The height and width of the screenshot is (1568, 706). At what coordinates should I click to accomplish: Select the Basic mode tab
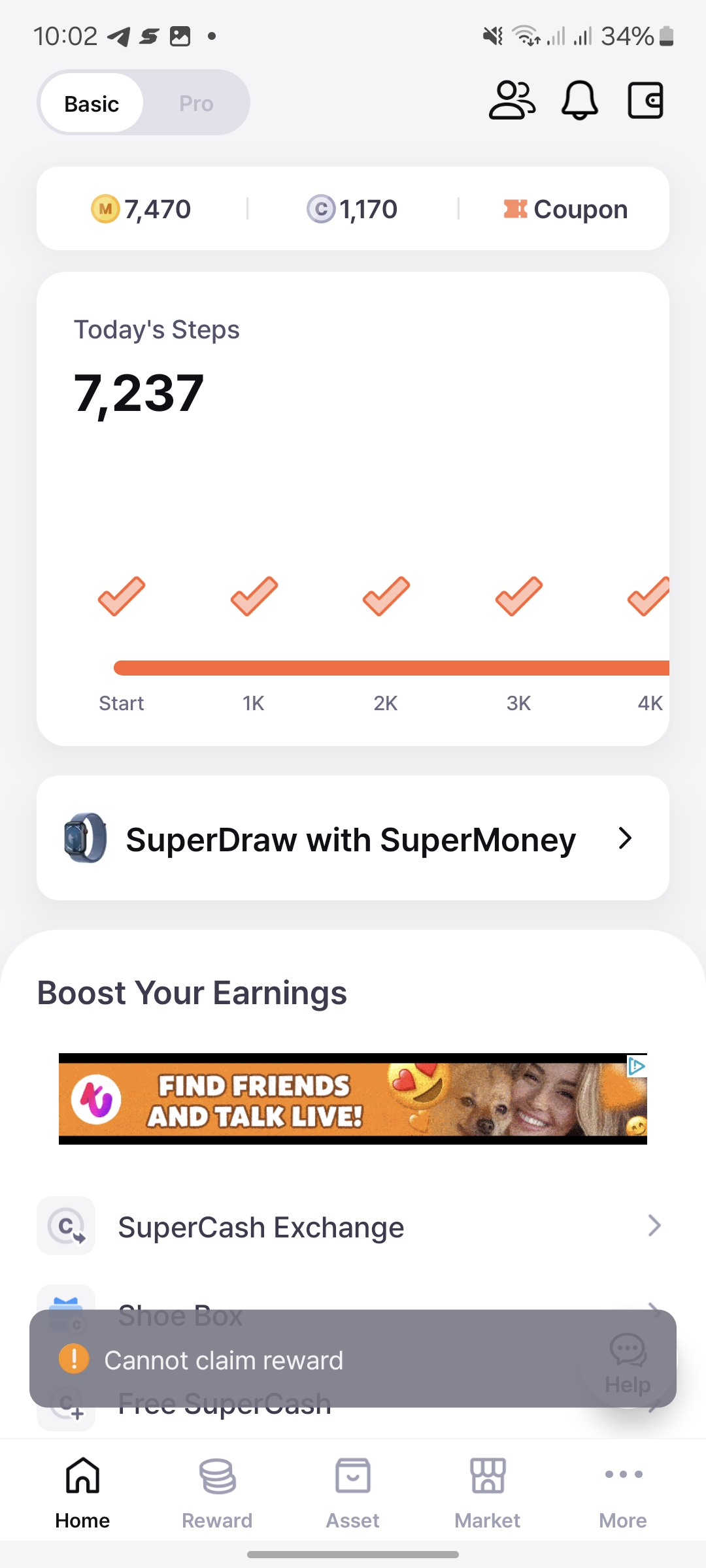[92, 103]
